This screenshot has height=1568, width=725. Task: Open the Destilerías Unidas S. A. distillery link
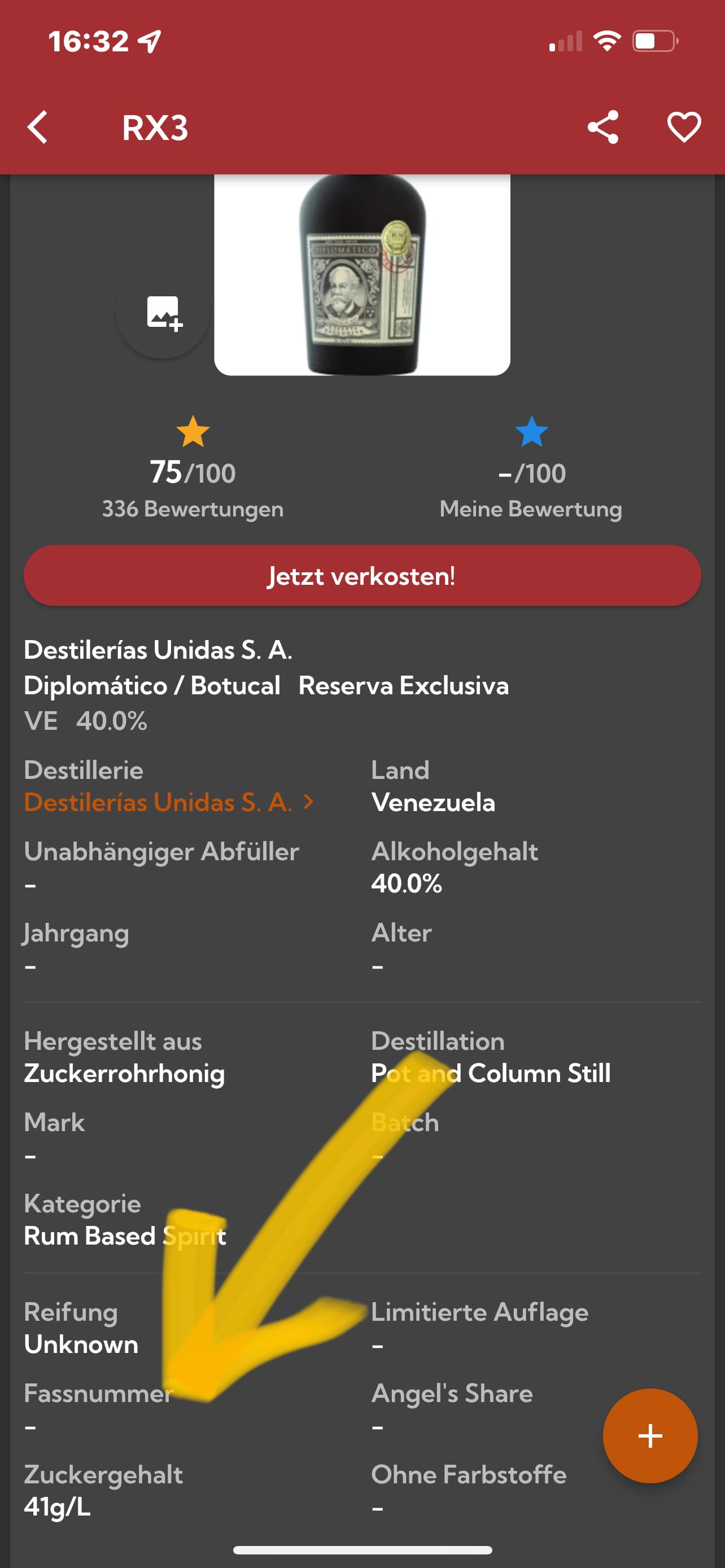[x=169, y=802]
